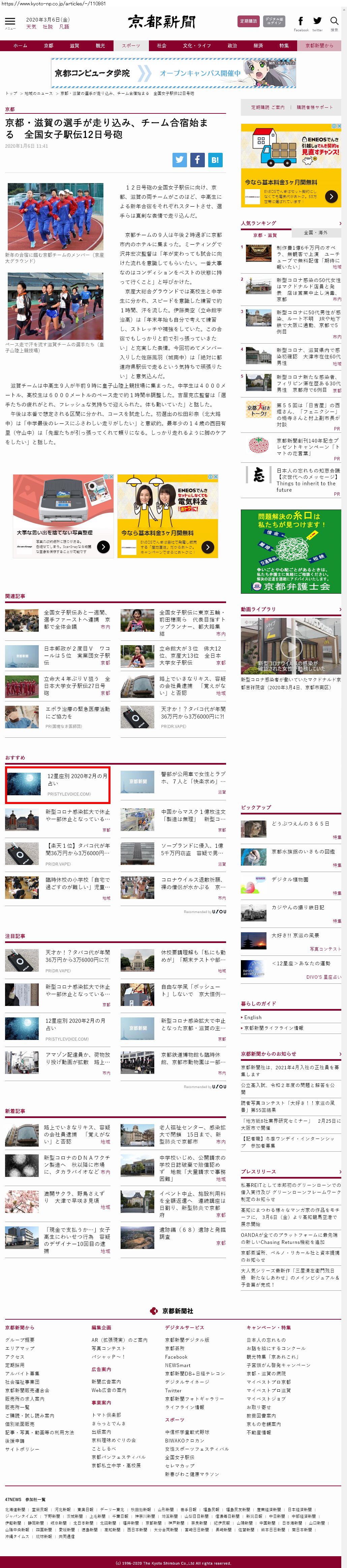Tap the デジタル版ログイン button

coord(275,21)
